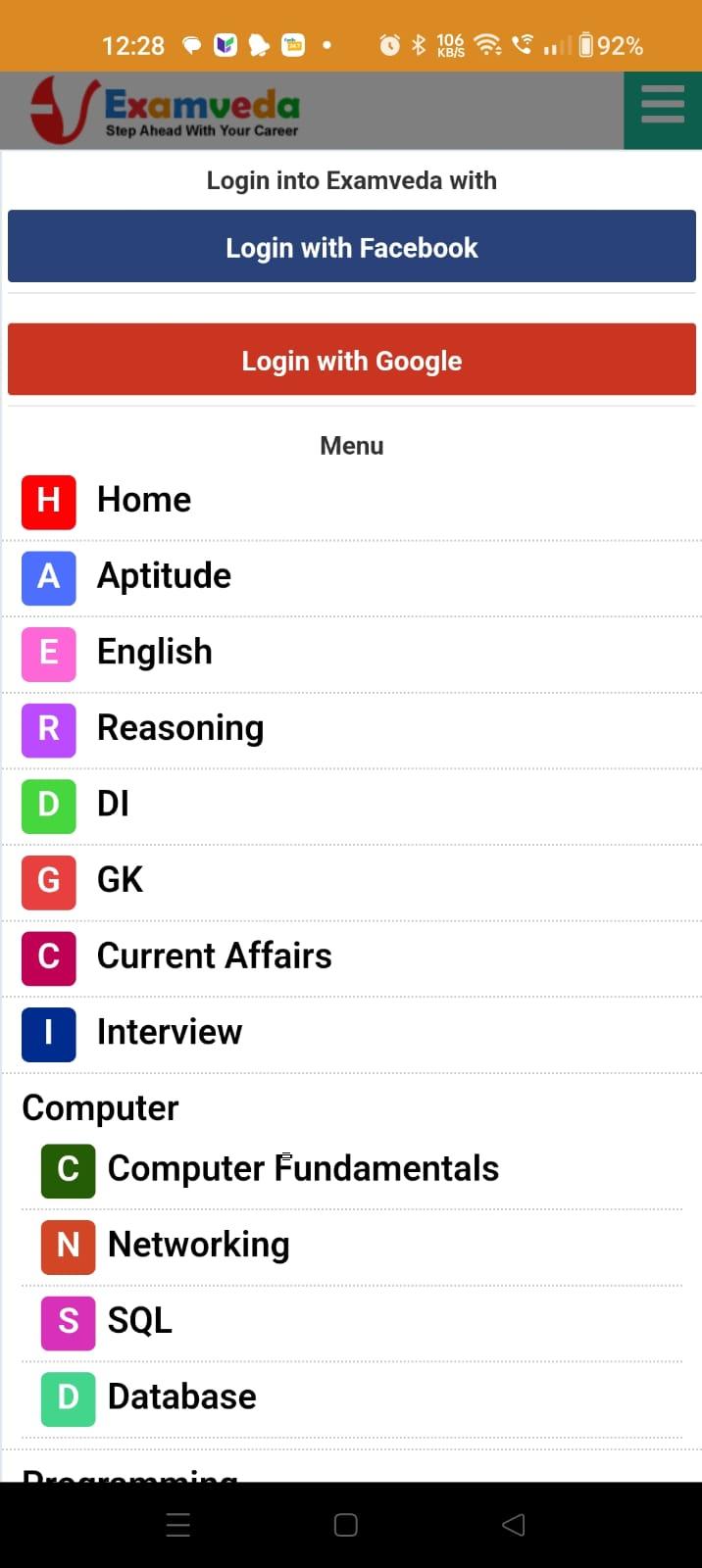
Task: Open the Aptitude section
Action: pyautogui.click(x=163, y=576)
